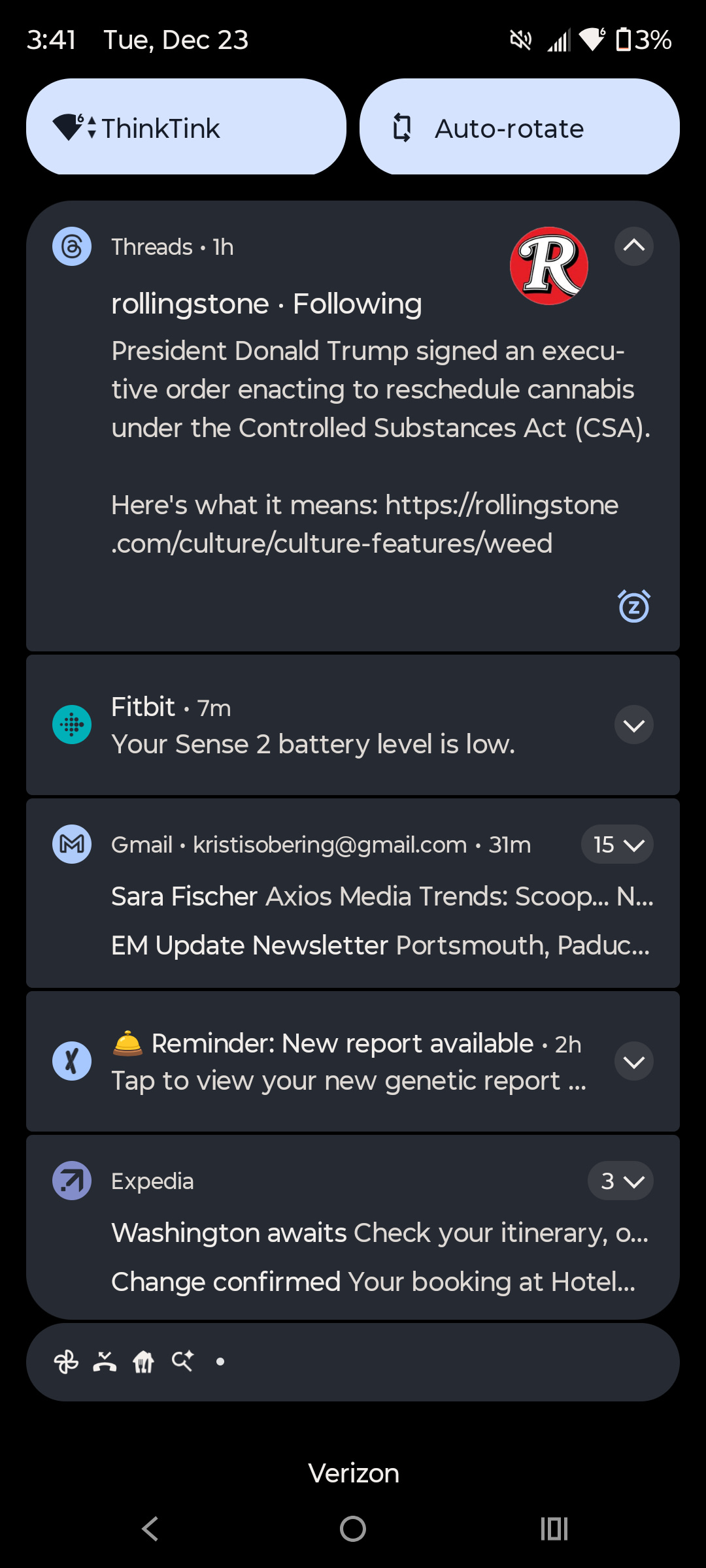The height and width of the screenshot is (1568, 706).
Task: Go back with the navigation bar arrow
Action: pos(150,1529)
